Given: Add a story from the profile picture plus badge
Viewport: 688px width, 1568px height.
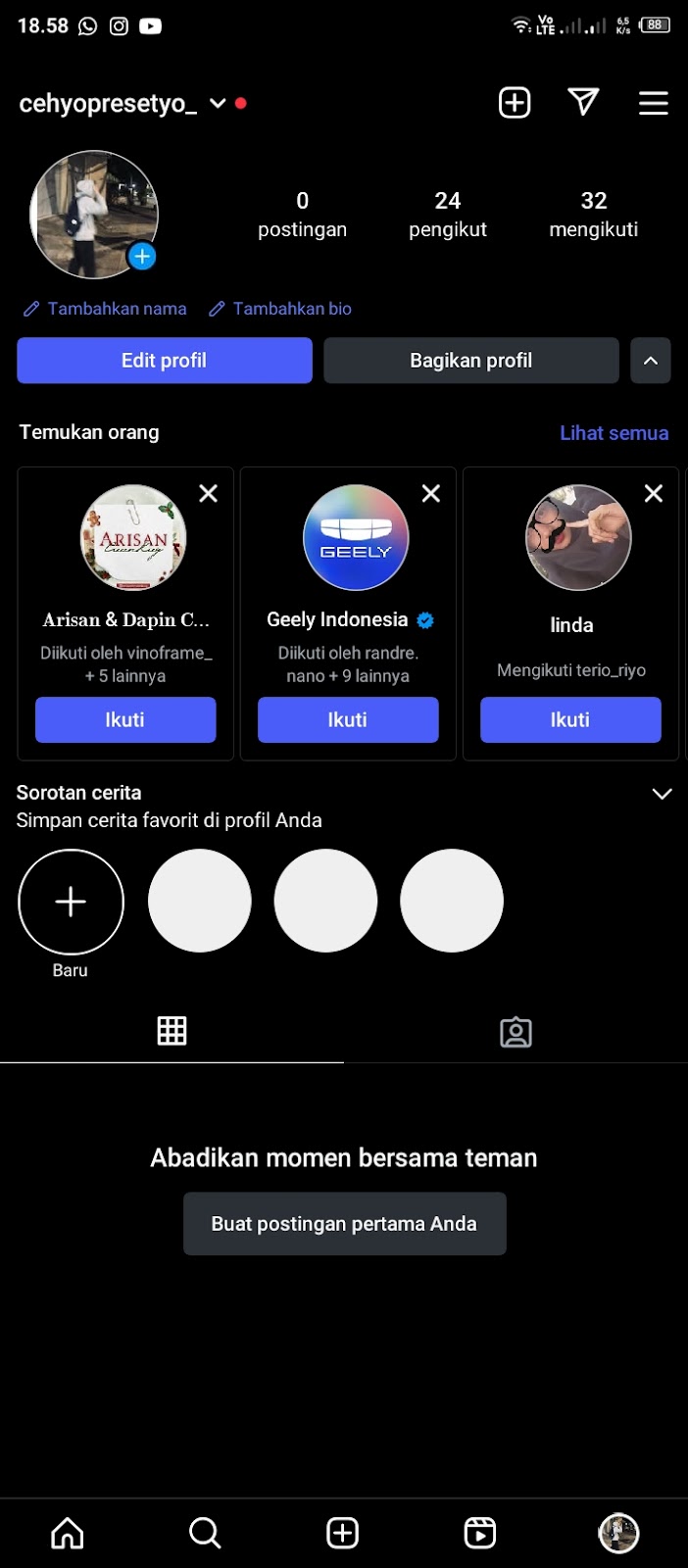Looking at the screenshot, I should pos(143,257).
